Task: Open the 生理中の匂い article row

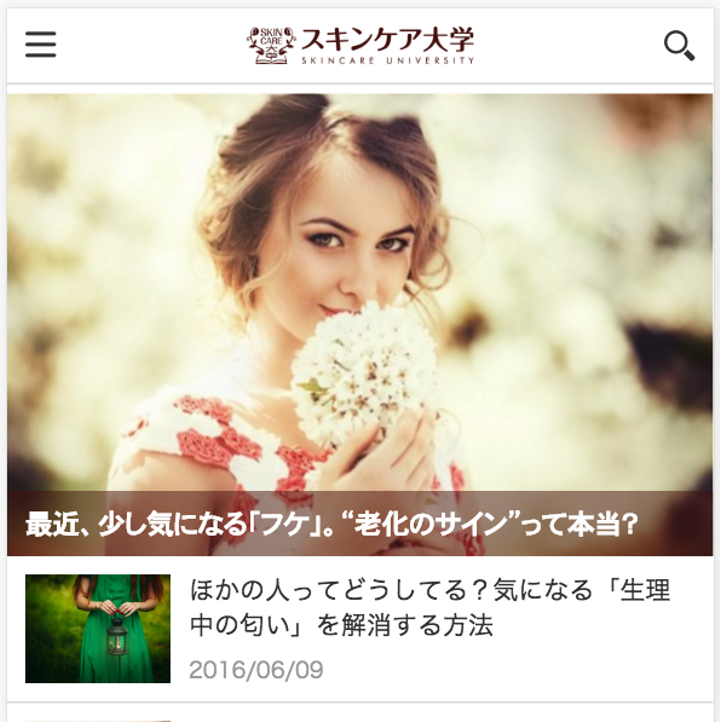Action: 430,608
